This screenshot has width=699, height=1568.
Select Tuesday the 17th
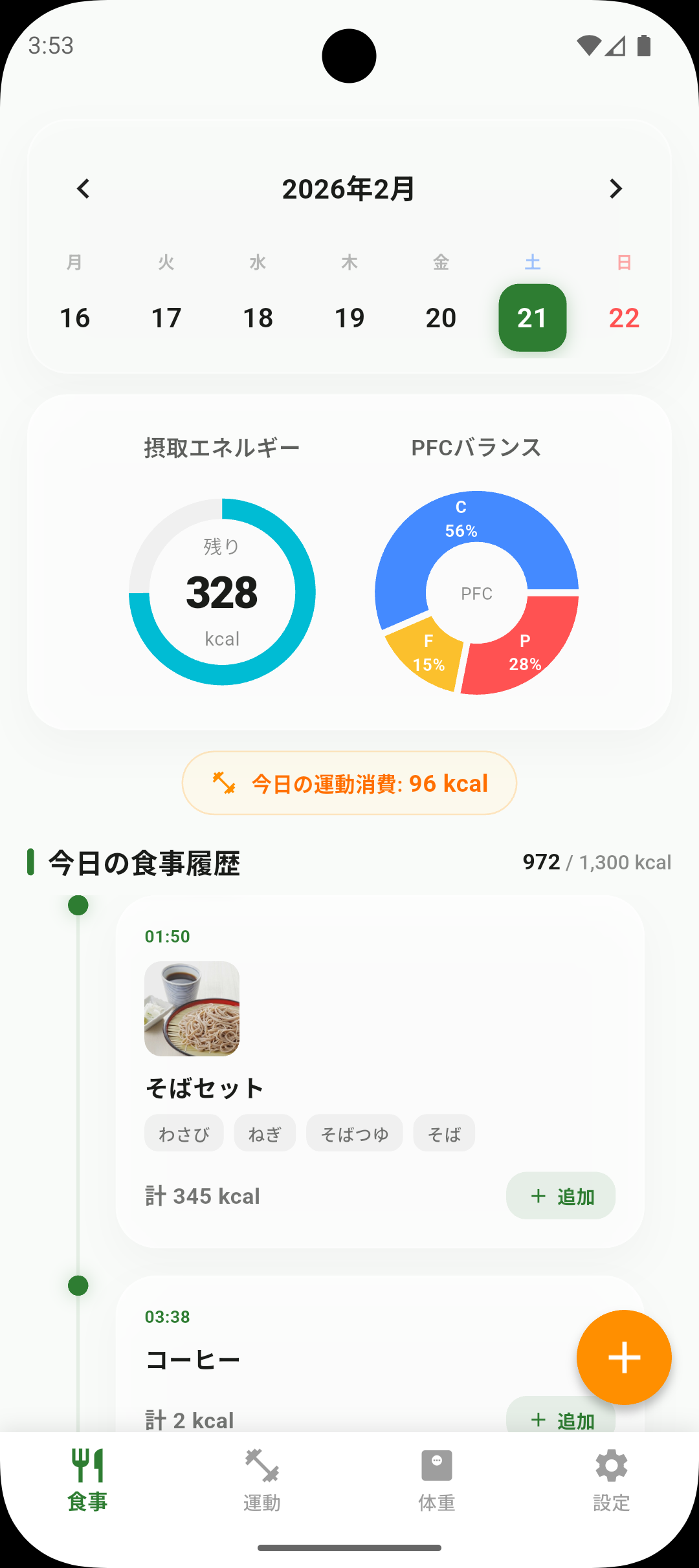tap(166, 318)
